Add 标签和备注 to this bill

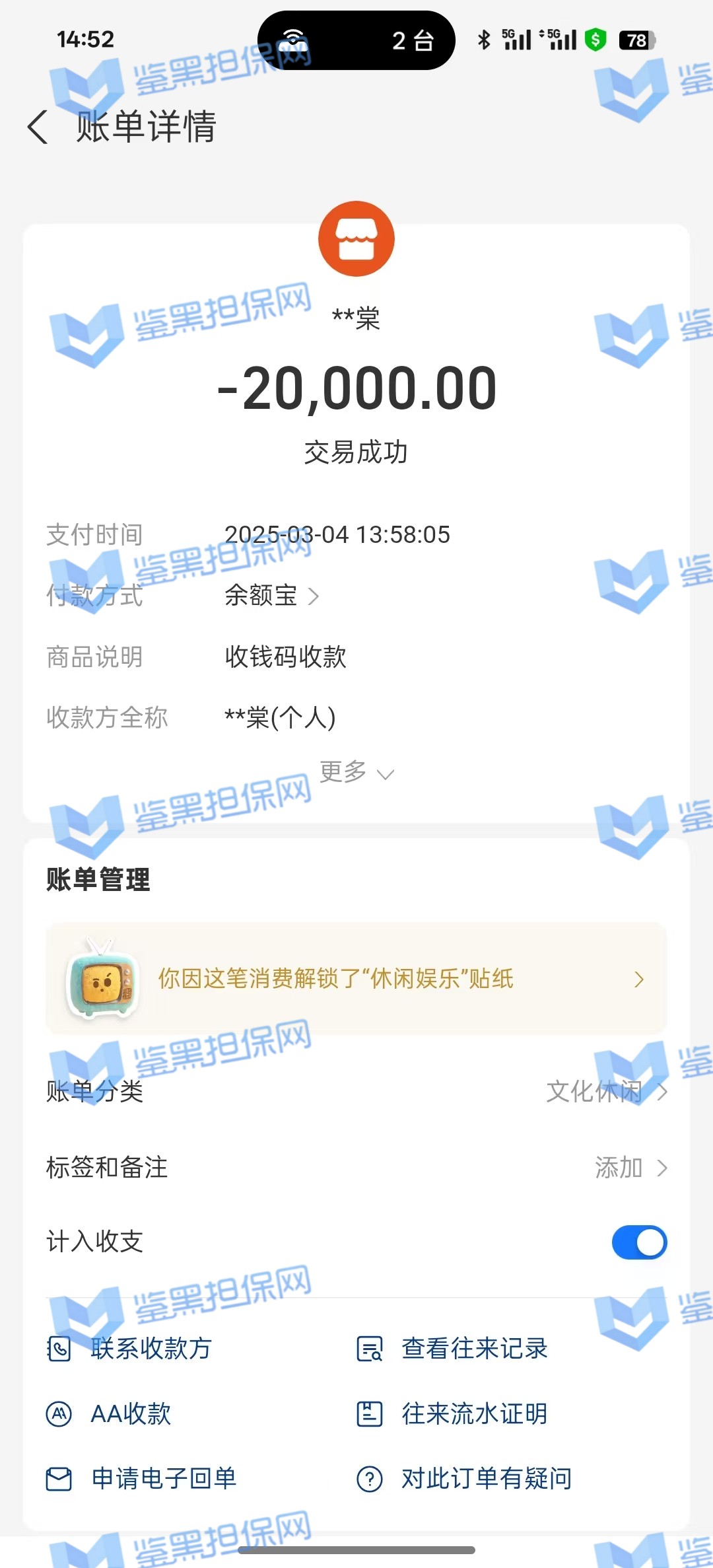tap(630, 1168)
